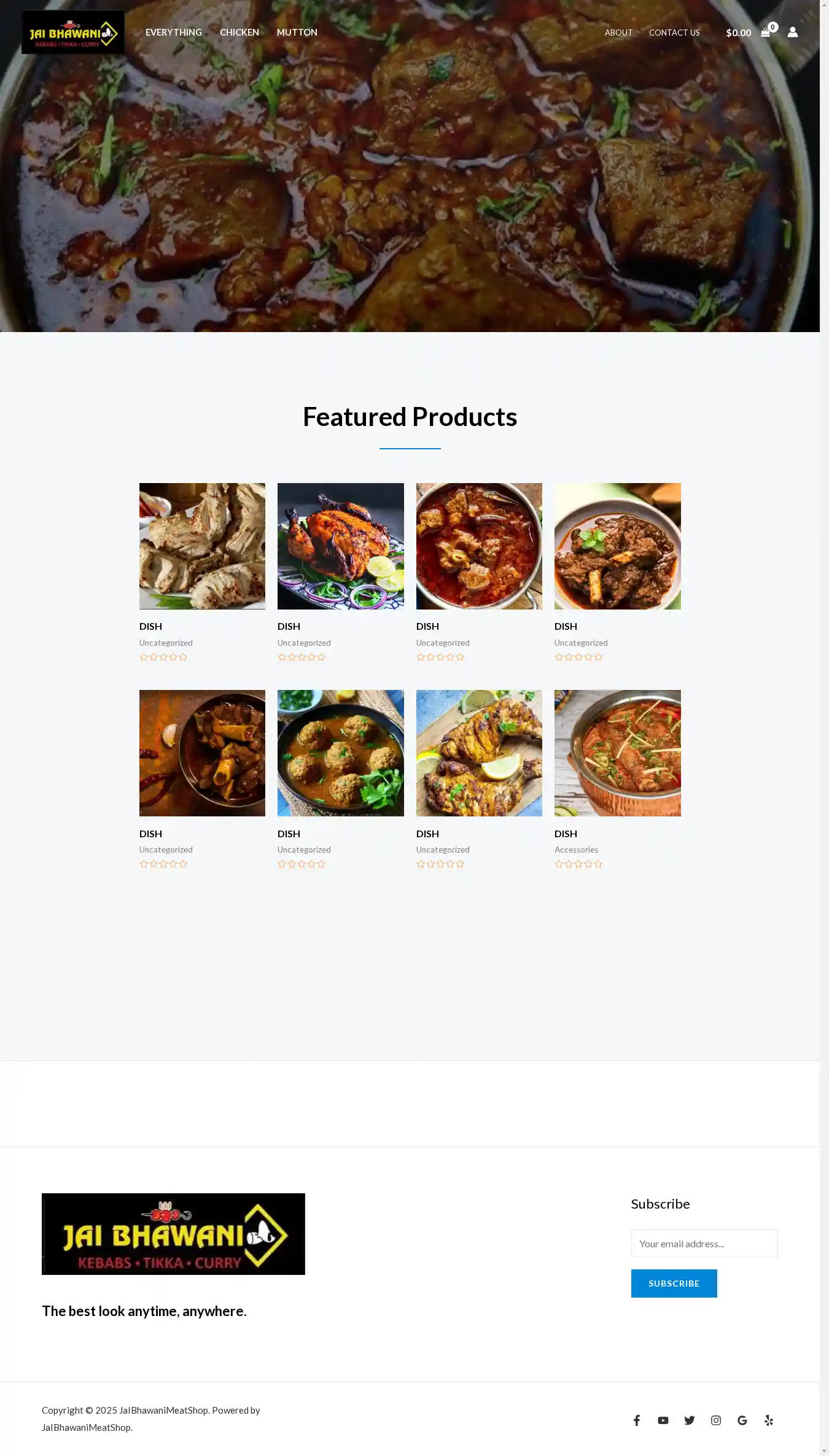The image size is (829, 1456).
Task: Open the Yelp listing icon
Action: pos(769,1420)
